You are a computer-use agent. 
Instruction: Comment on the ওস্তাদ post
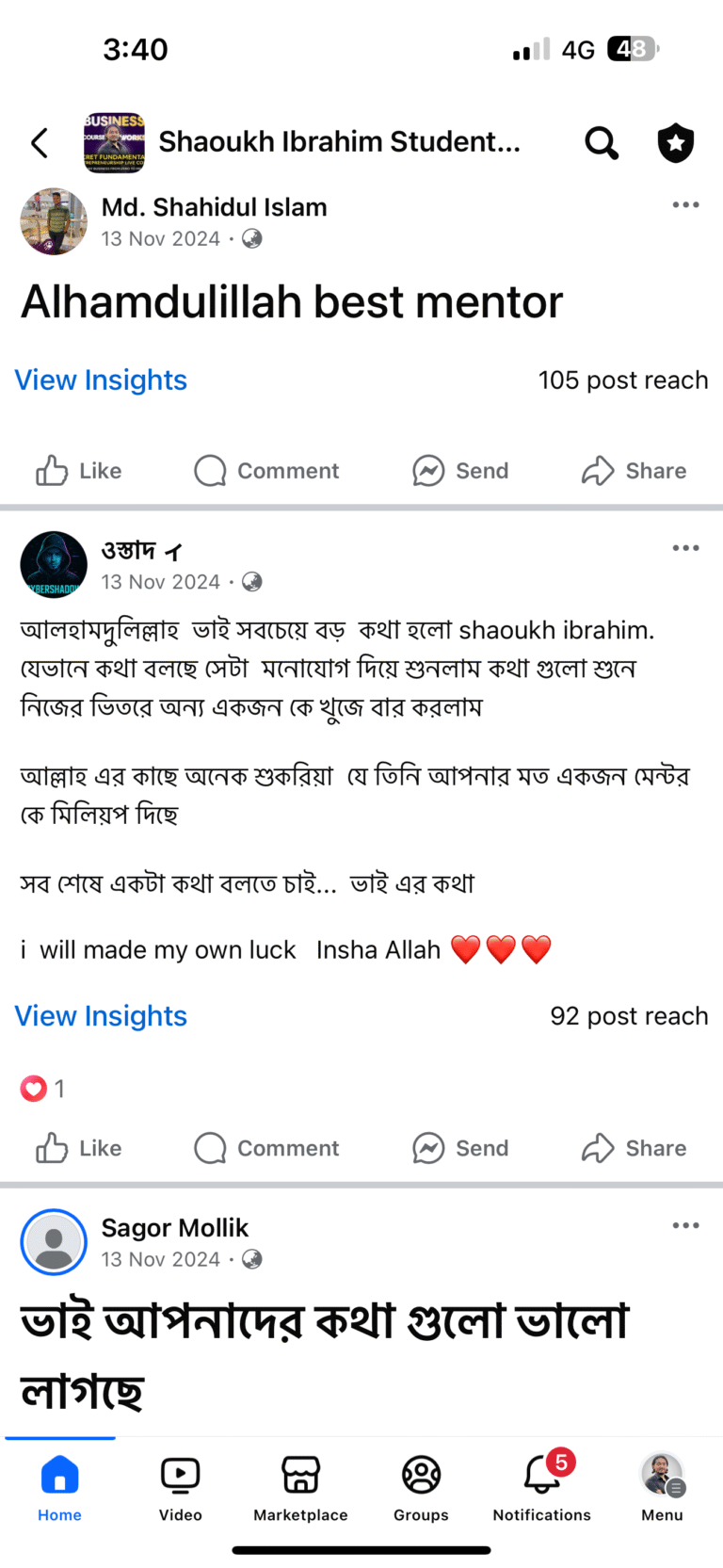[x=266, y=1148]
